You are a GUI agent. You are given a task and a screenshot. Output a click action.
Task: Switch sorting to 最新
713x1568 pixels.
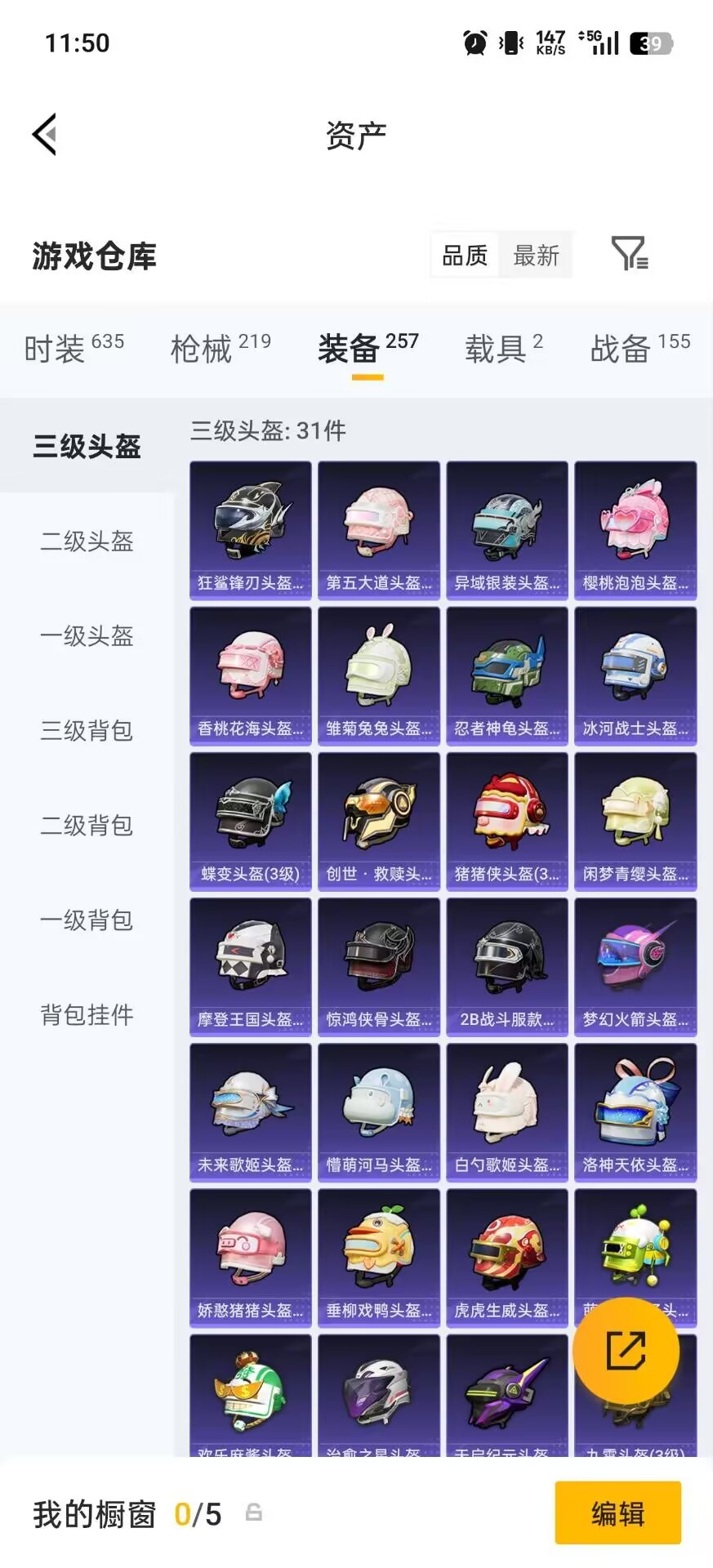(x=536, y=255)
